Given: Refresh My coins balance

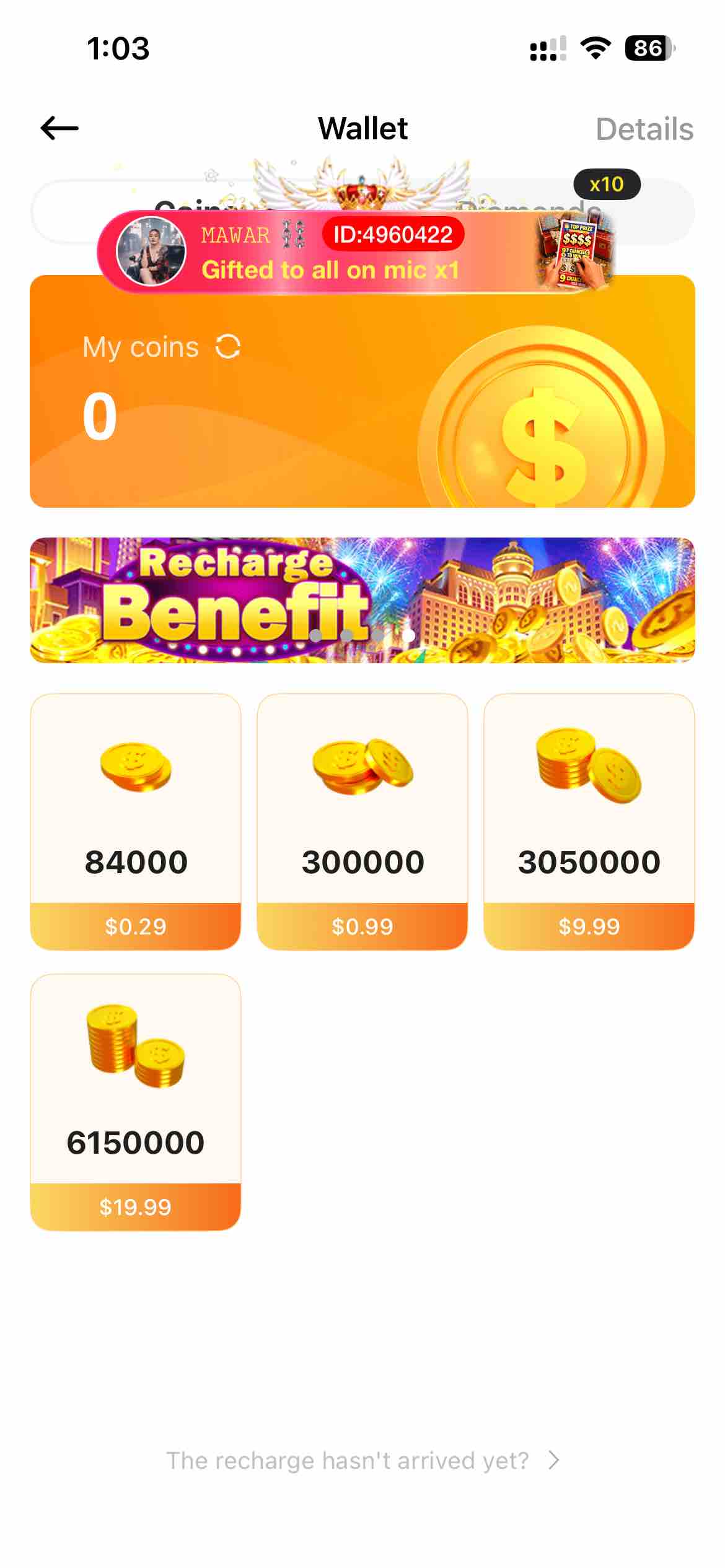Looking at the screenshot, I should coord(227,347).
